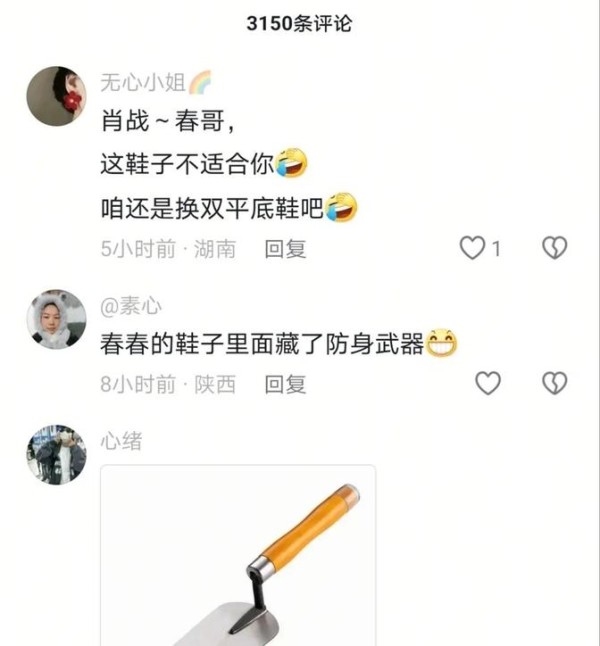View the trowel image in 心绪's comment

click(x=238, y=556)
